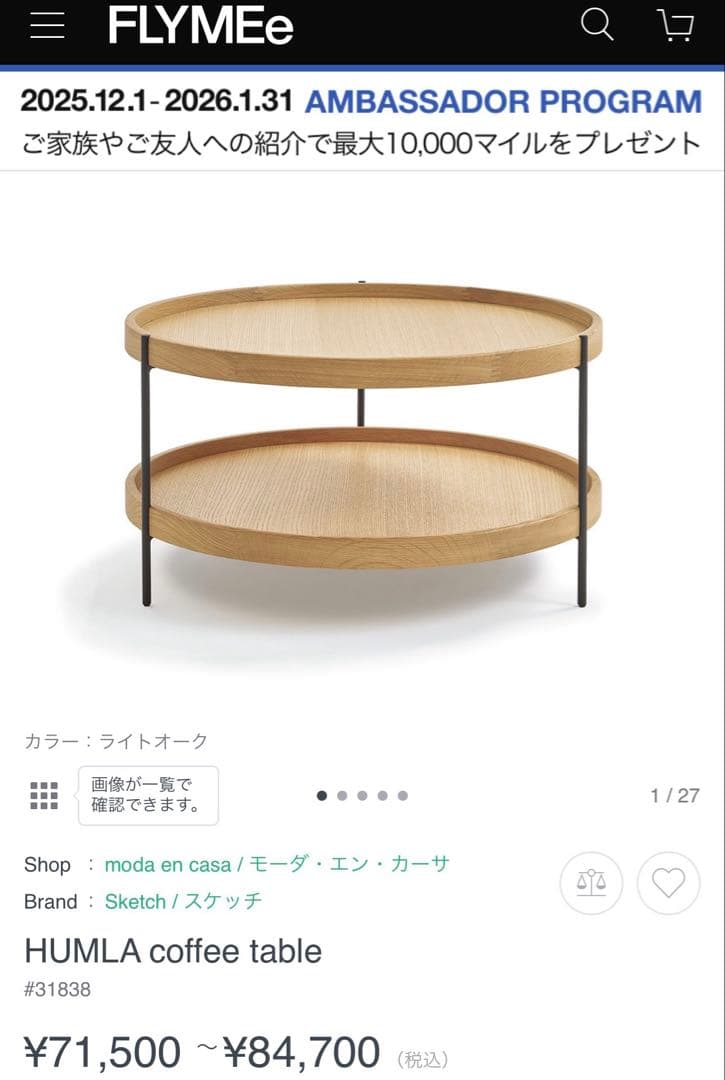View the shopping cart icon
Image resolution: width=725 pixels, height=1080 pixels.
[676, 27]
